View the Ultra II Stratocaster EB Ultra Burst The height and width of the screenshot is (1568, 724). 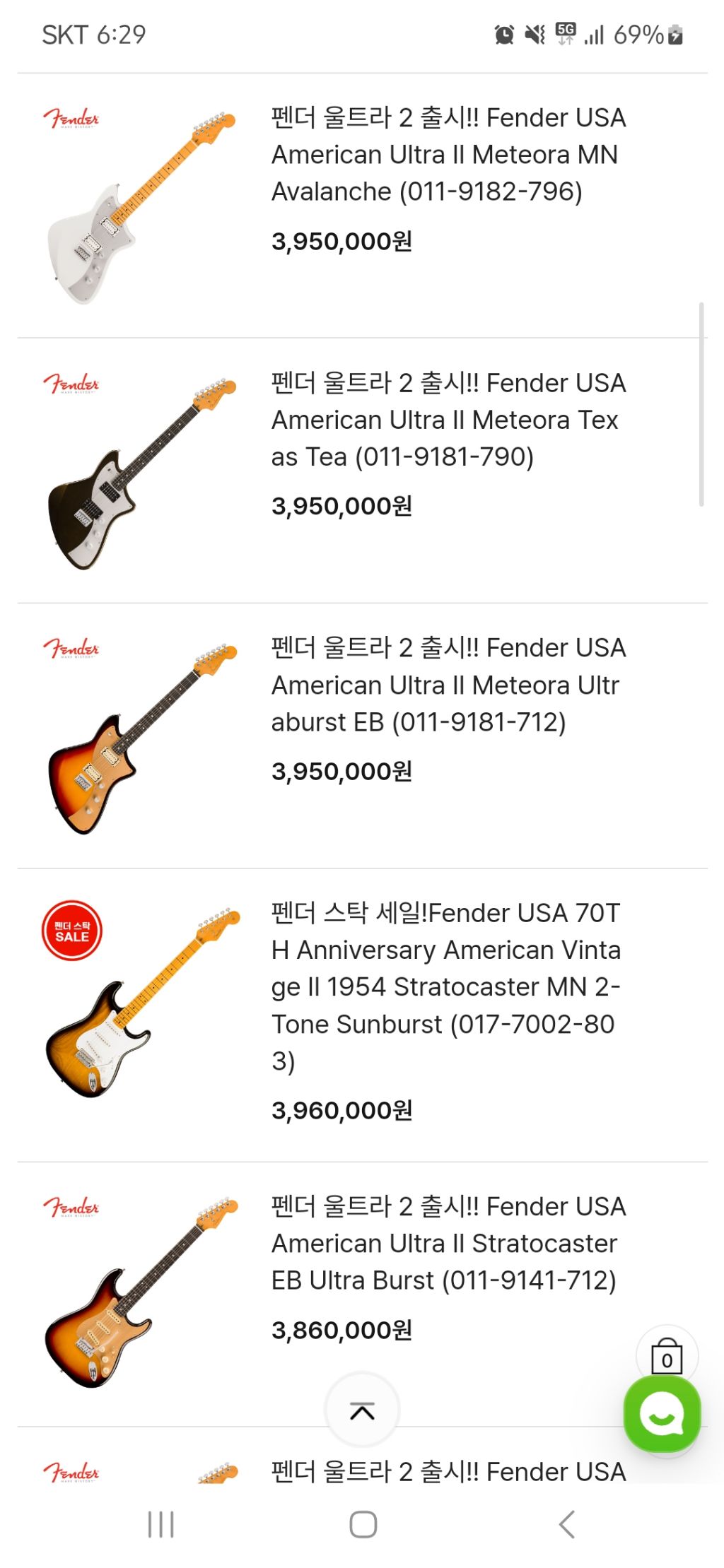[448, 1243]
